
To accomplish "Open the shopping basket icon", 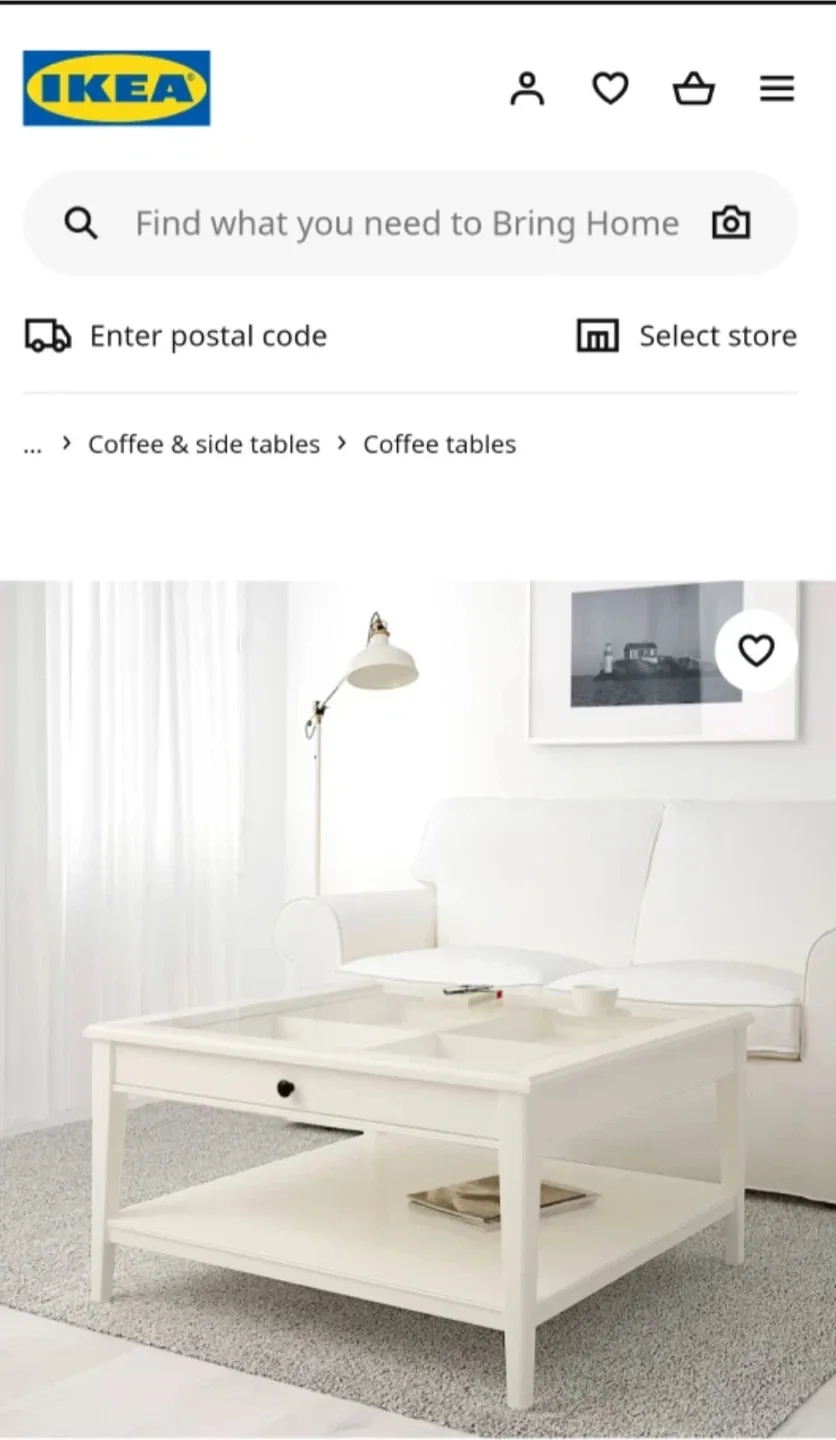I will tap(693, 88).
